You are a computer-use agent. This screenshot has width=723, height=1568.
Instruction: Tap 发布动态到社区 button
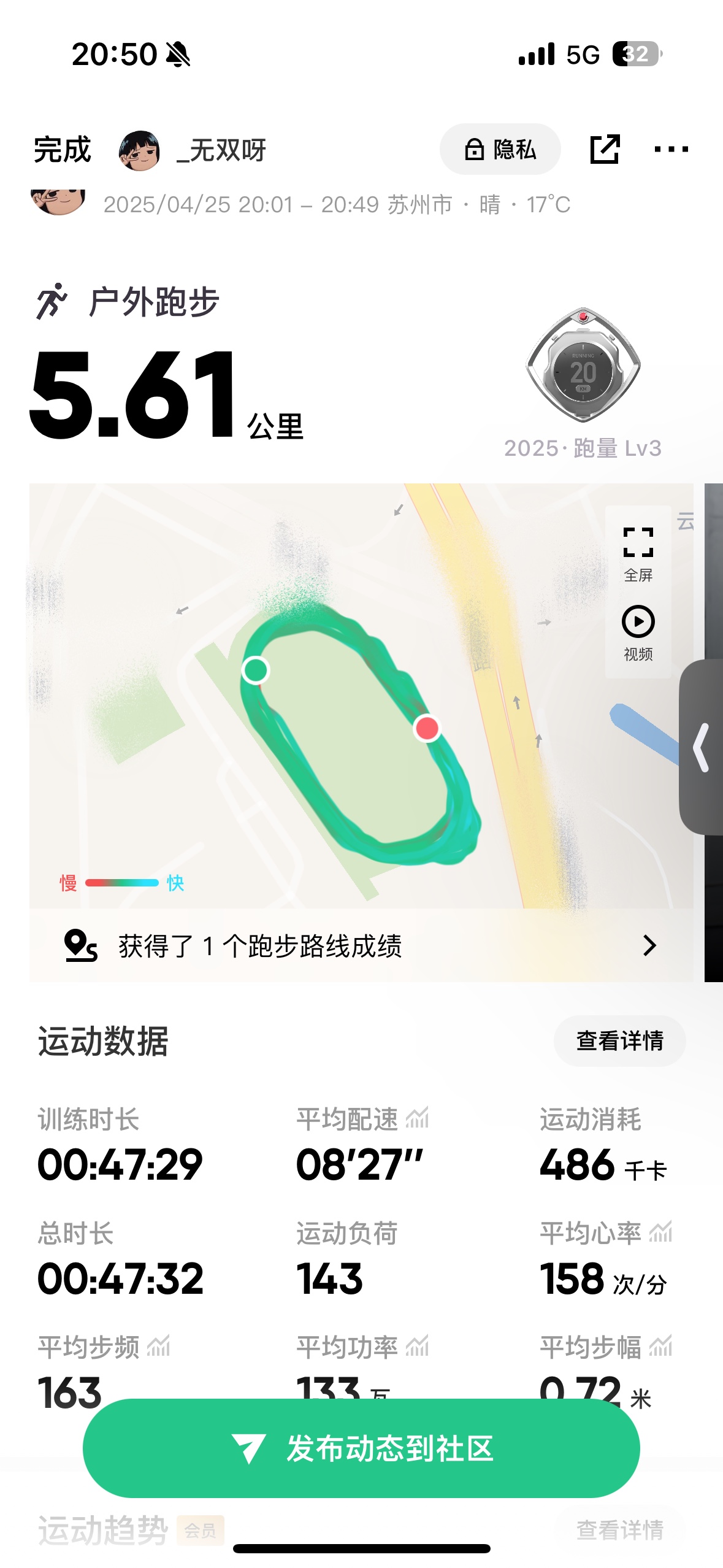pyautogui.click(x=361, y=1448)
